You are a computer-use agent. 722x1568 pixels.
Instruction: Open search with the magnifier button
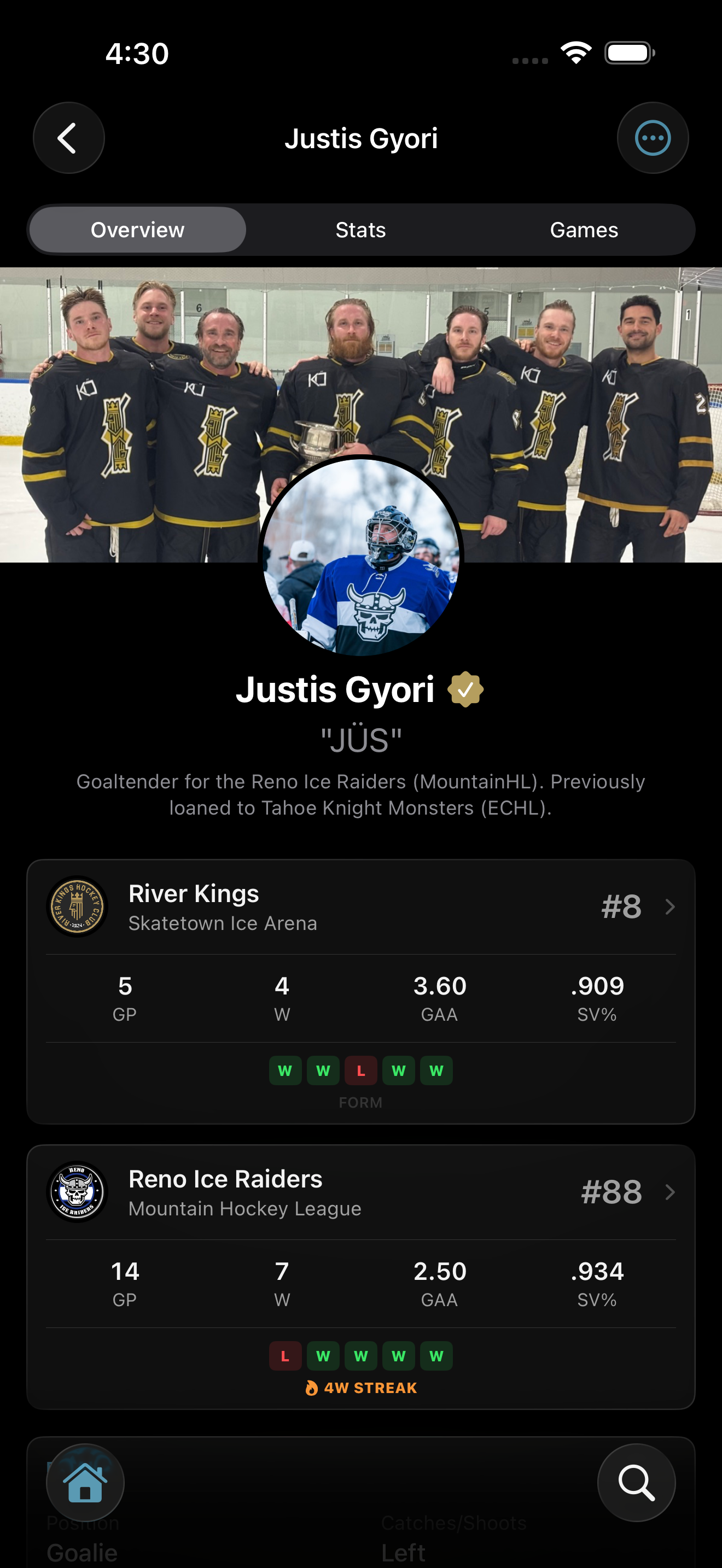pyautogui.click(x=636, y=1482)
